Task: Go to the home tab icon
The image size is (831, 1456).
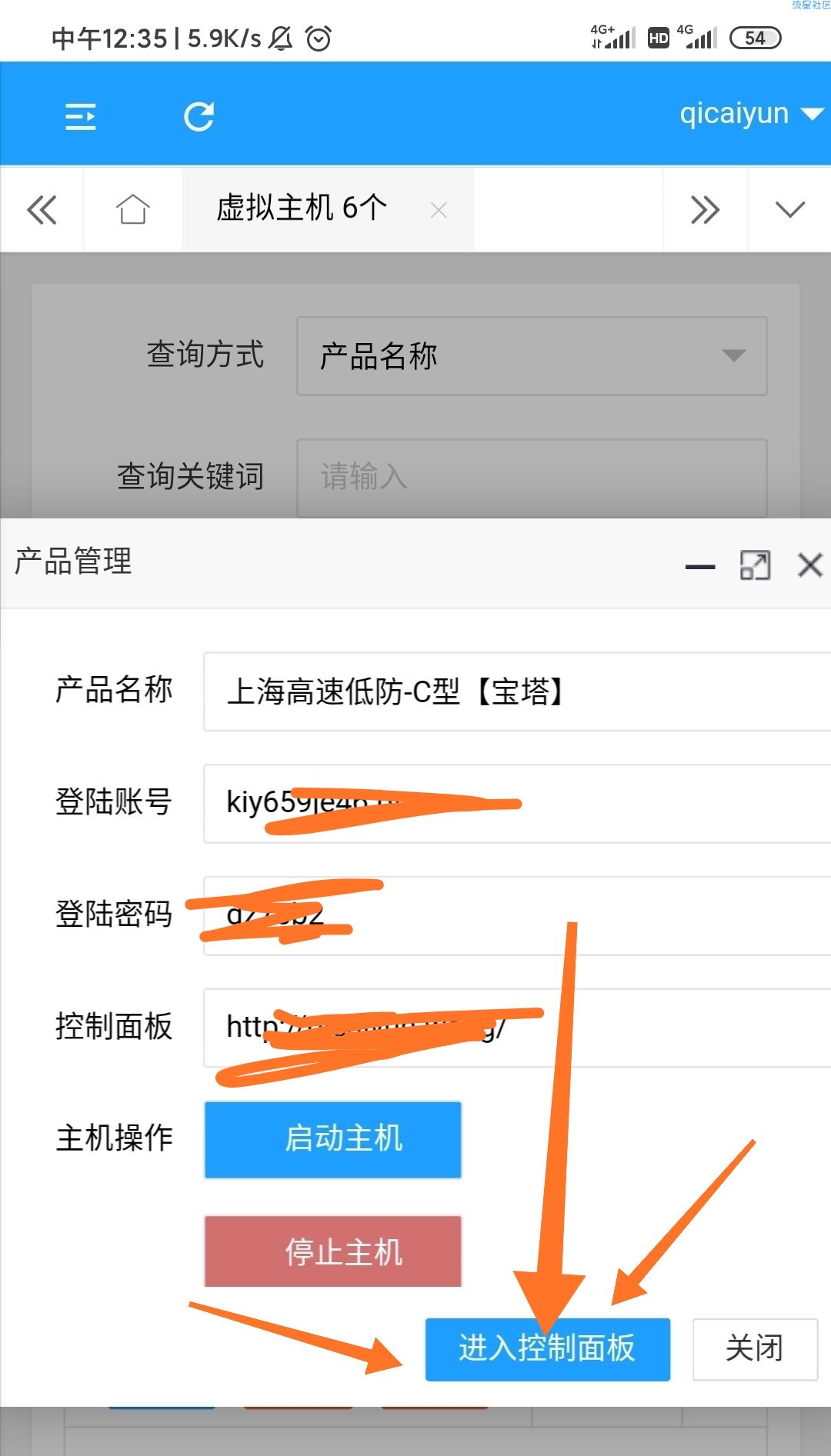Action: (132, 209)
